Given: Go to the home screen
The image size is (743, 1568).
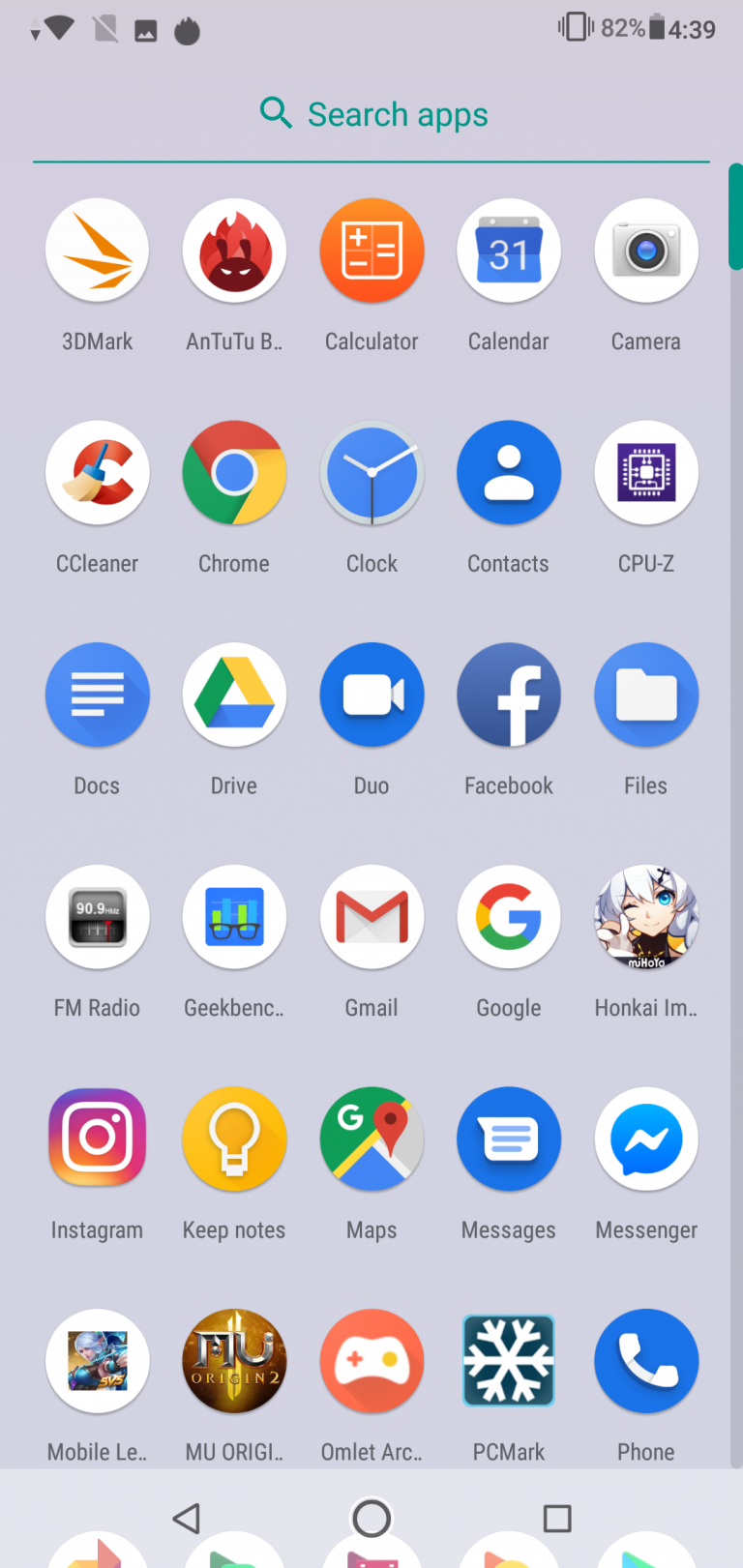Looking at the screenshot, I should 371,1519.
